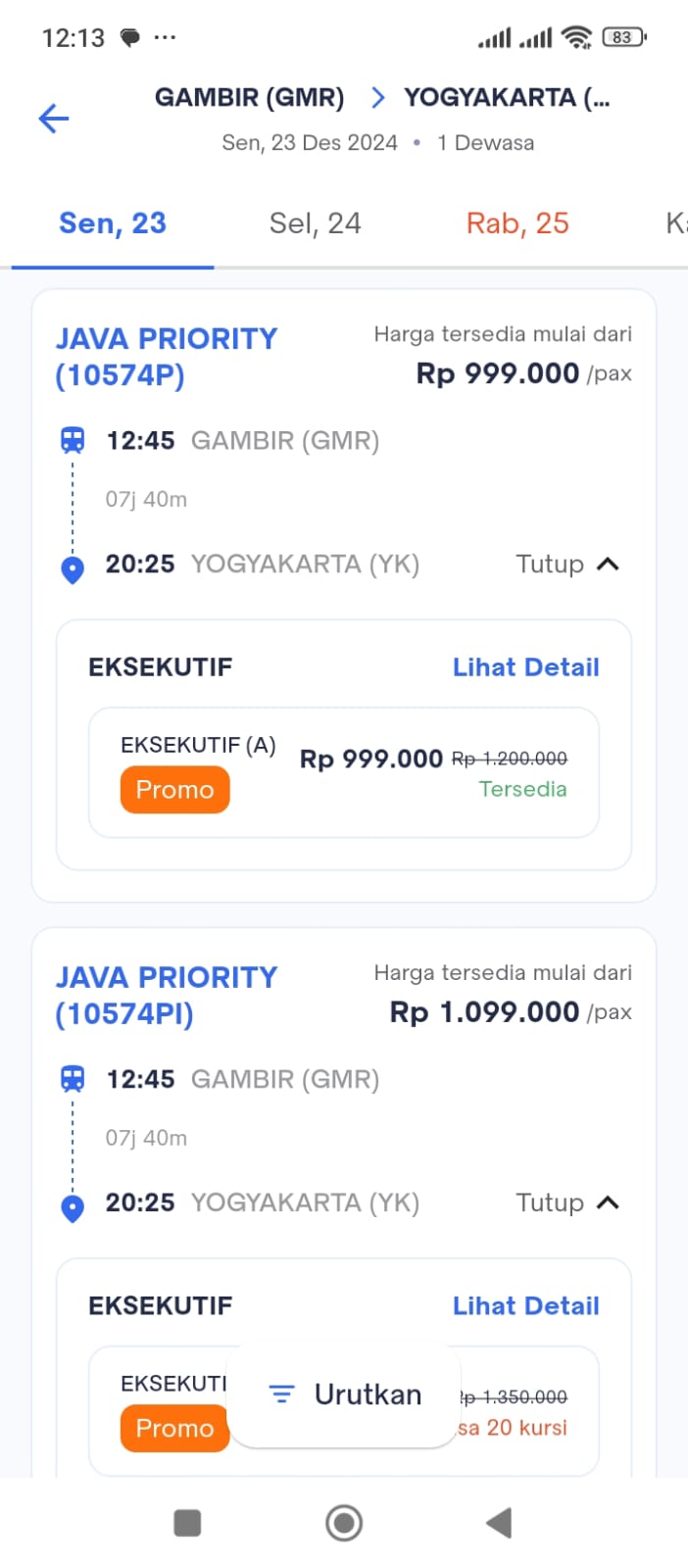Choose the Eksekutif (A) Rp 999.000 fare

pyautogui.click(x=344, y=772)
